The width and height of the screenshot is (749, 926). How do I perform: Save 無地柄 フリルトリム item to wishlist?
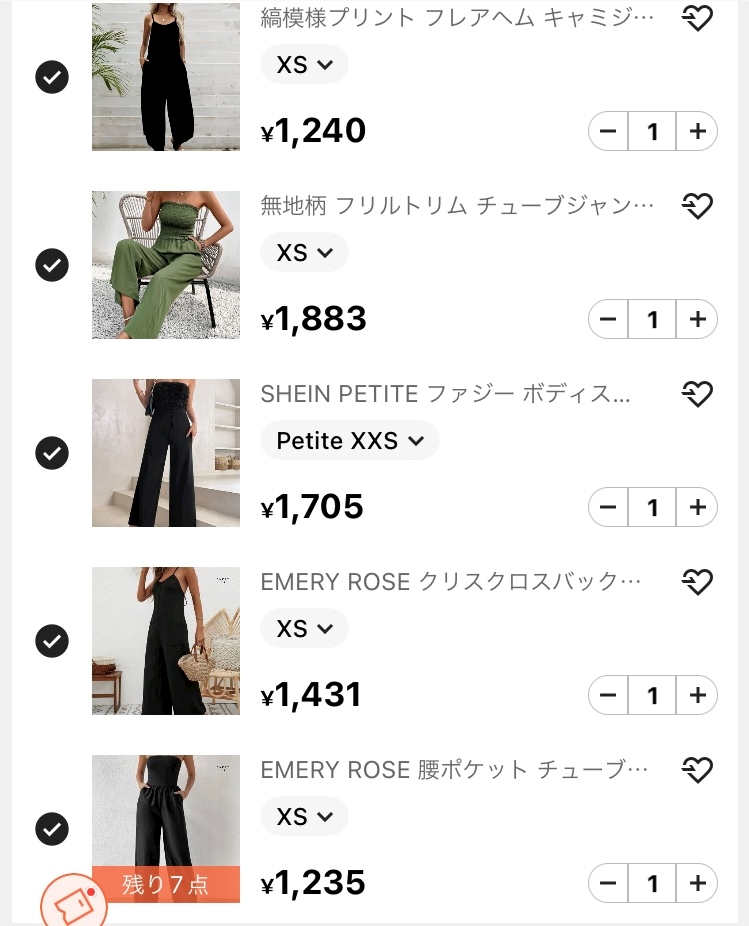tap(697, 206)
